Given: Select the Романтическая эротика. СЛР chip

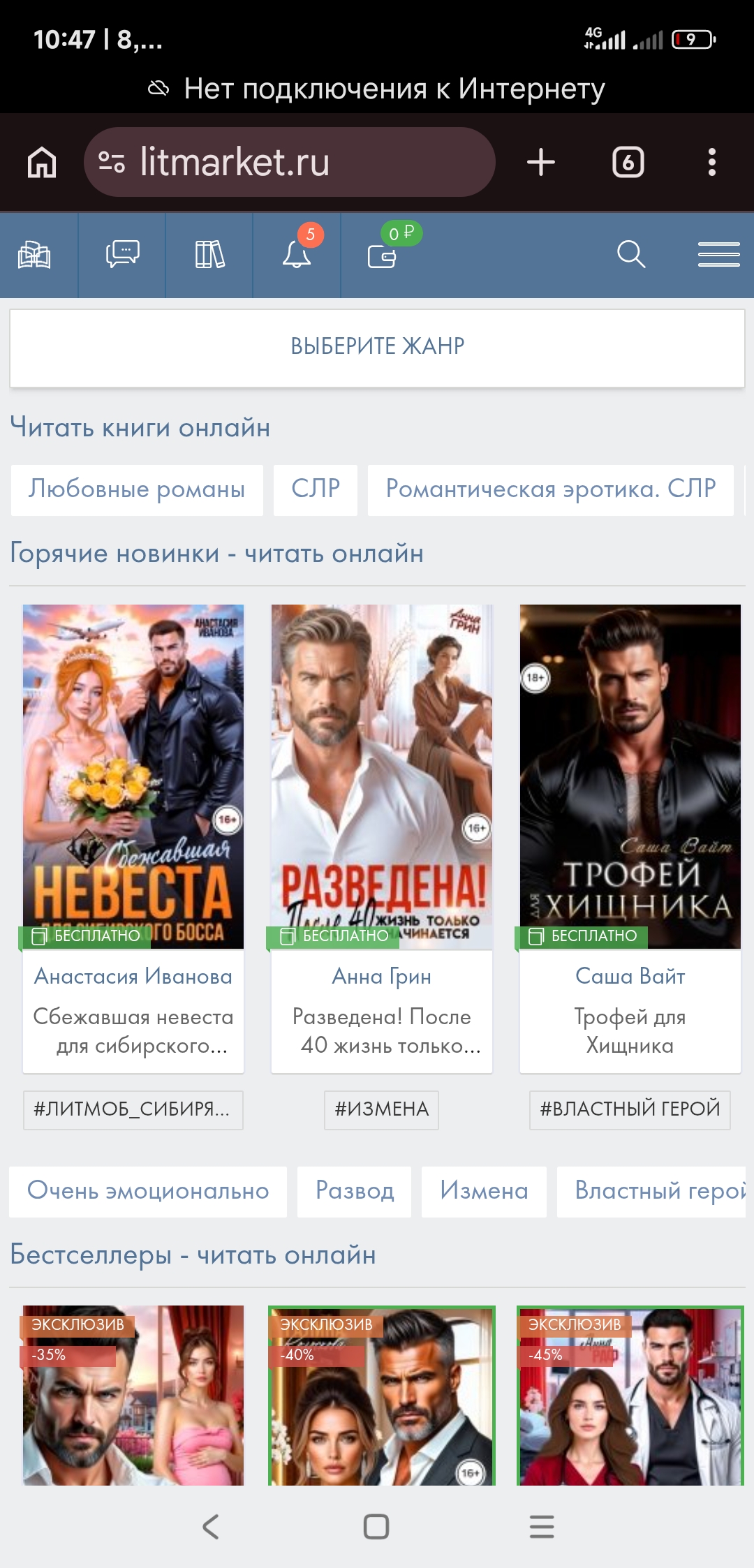Looking at the screenshot, I should (550, 489).
